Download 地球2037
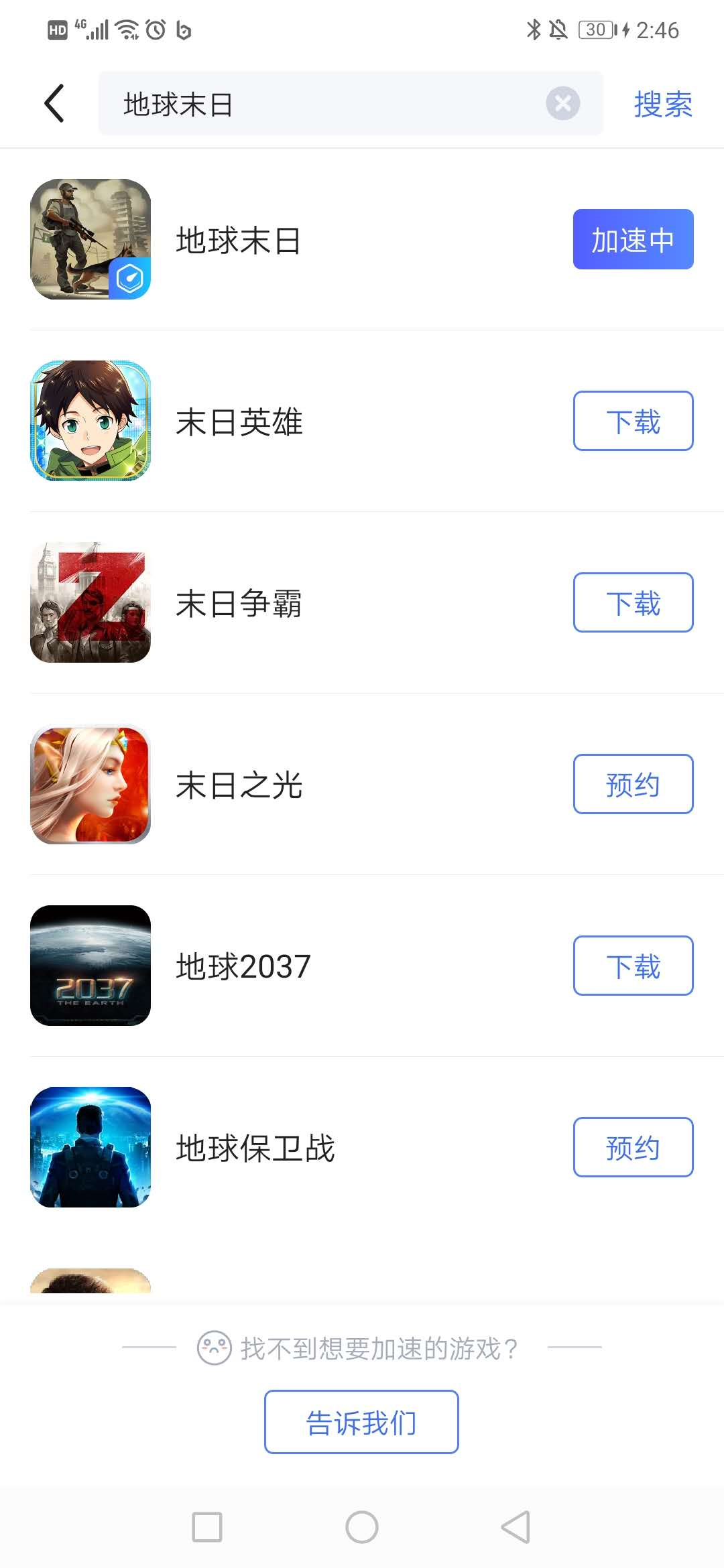Screen dimensions: 724x1568 [x=633, y=966]
